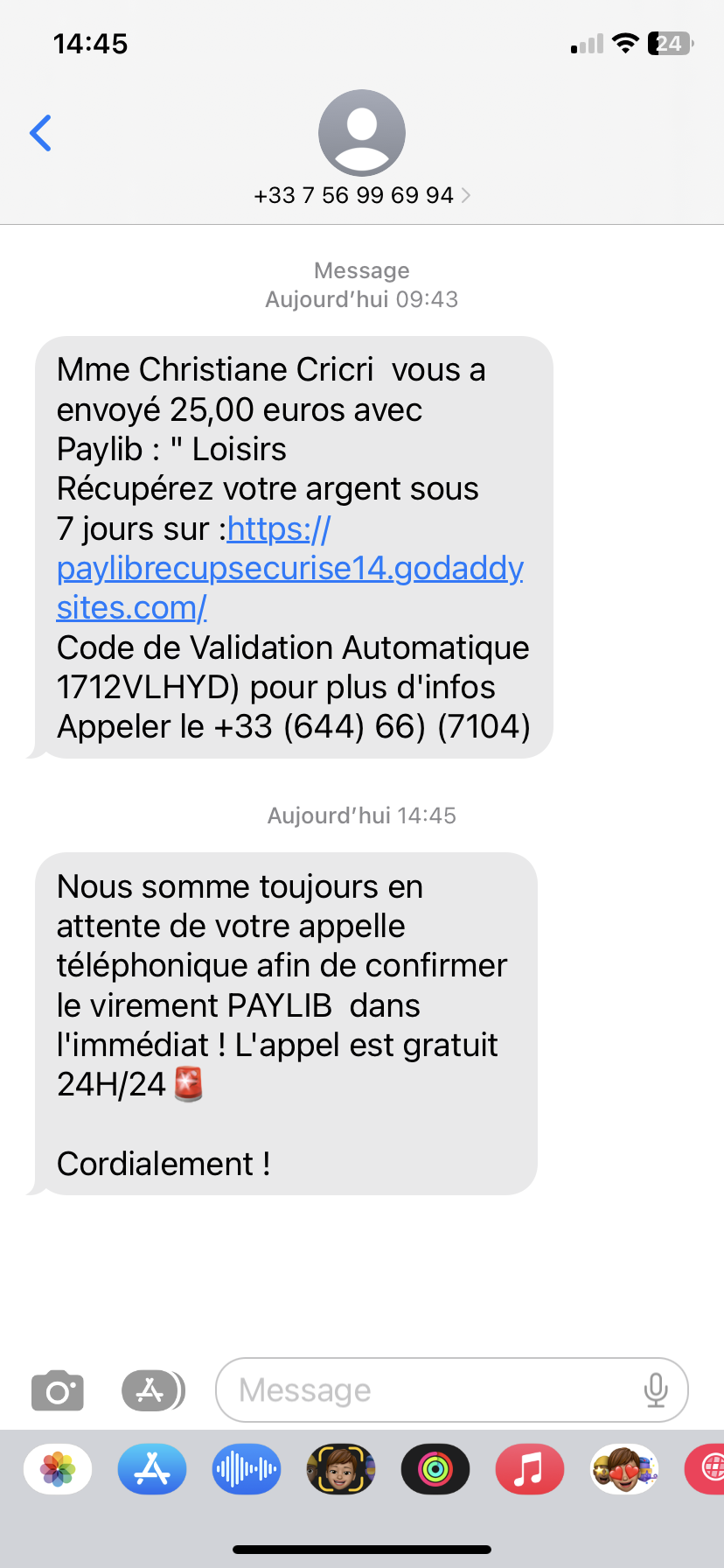
Task: Open the Photos iMessage app
Action: (58, 1469)
